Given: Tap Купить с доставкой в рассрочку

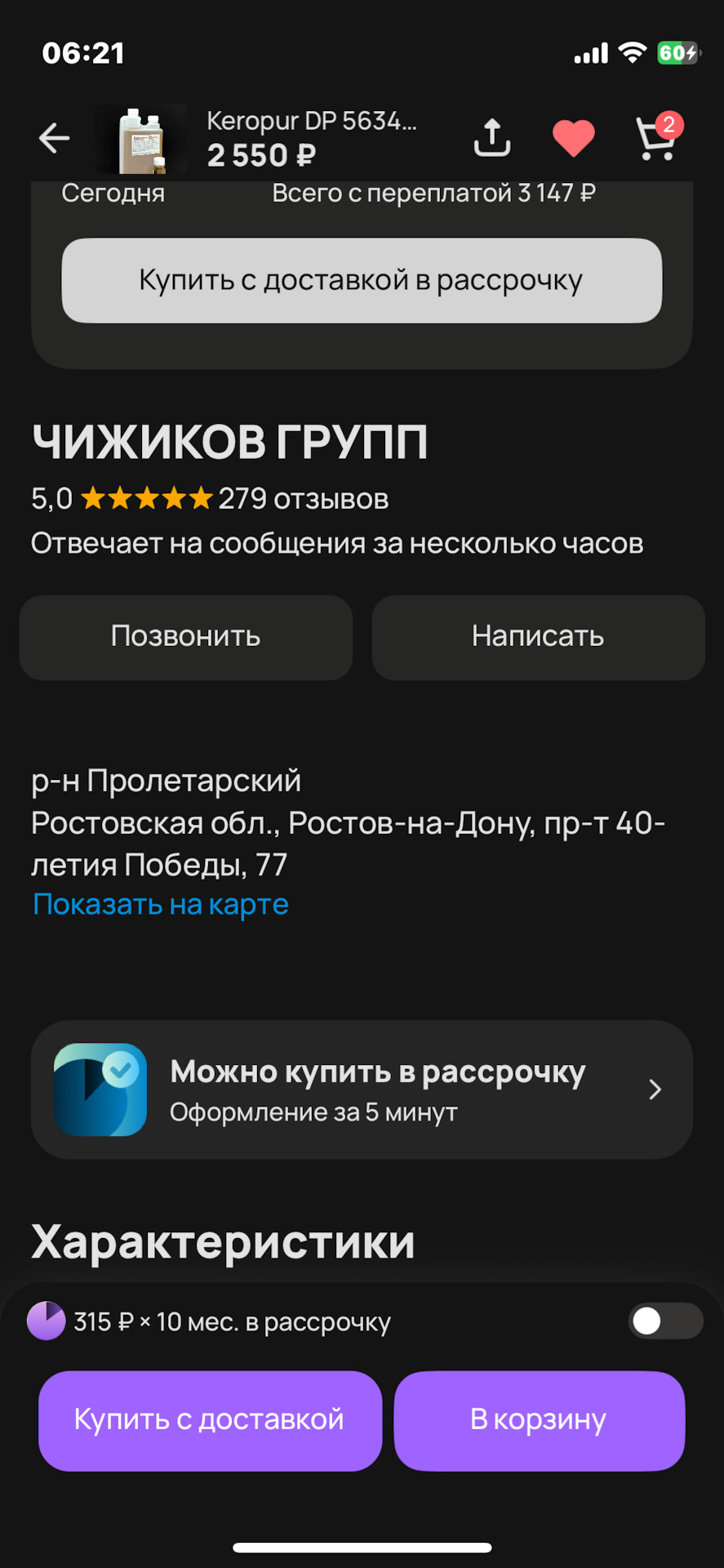Looking at the screenshot, I should (362, 281).
